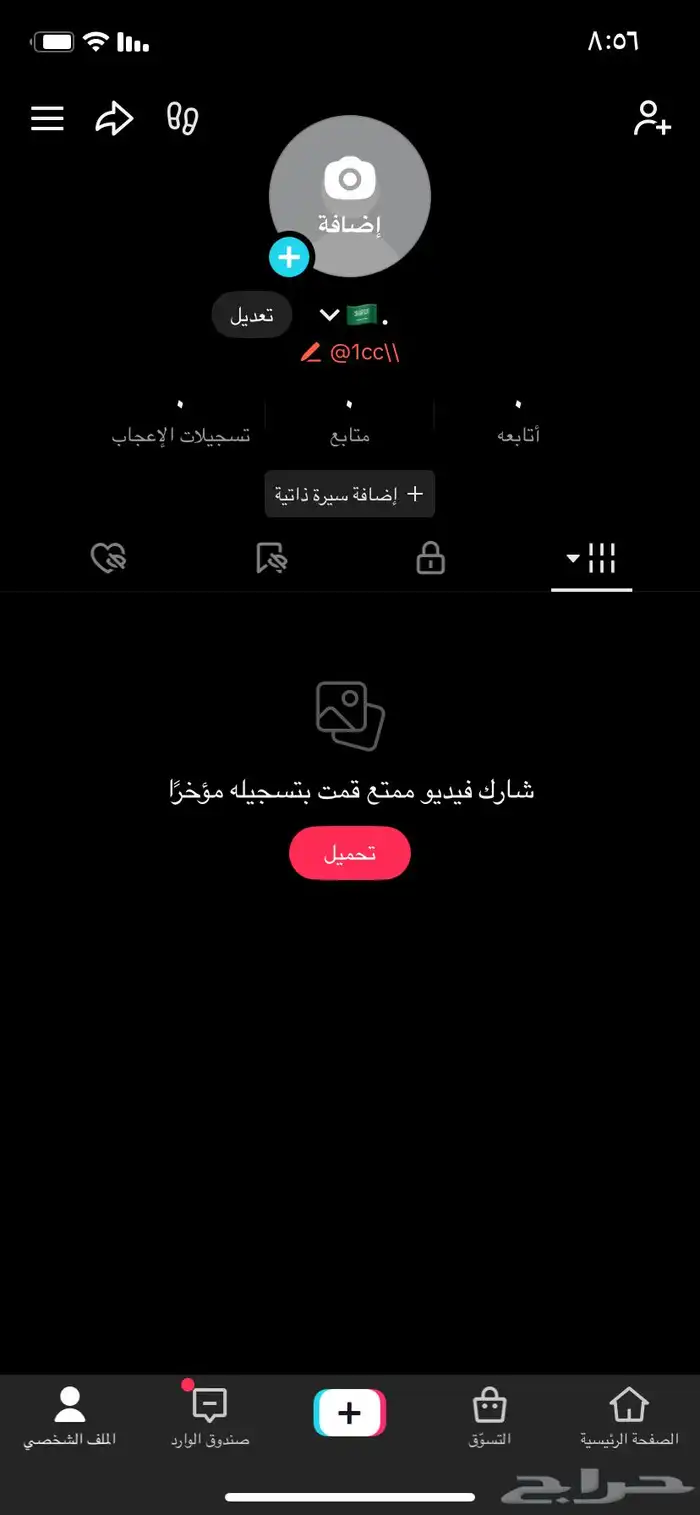
Task: View تسجيلات الإعجاب likes count
Action: [x=180, y=422]
